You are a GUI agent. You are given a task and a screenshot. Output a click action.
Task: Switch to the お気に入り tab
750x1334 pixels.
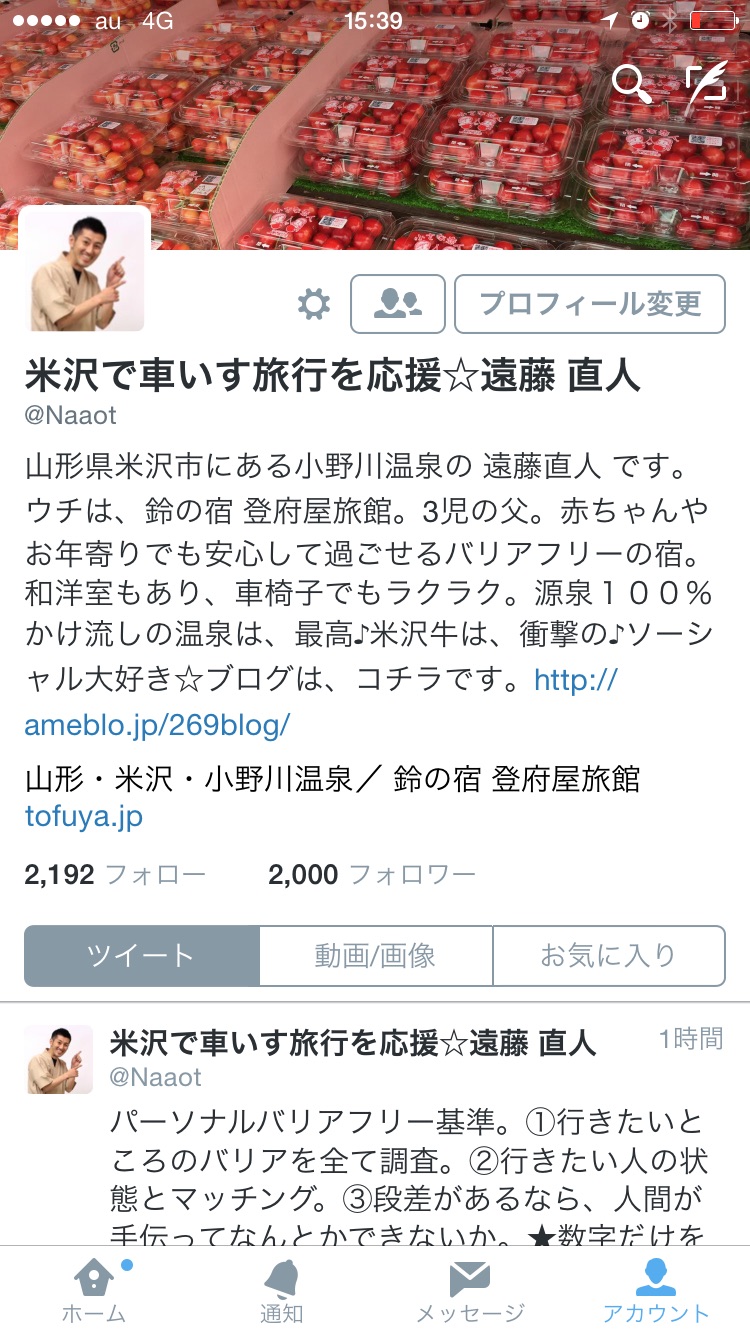(609, 955)
